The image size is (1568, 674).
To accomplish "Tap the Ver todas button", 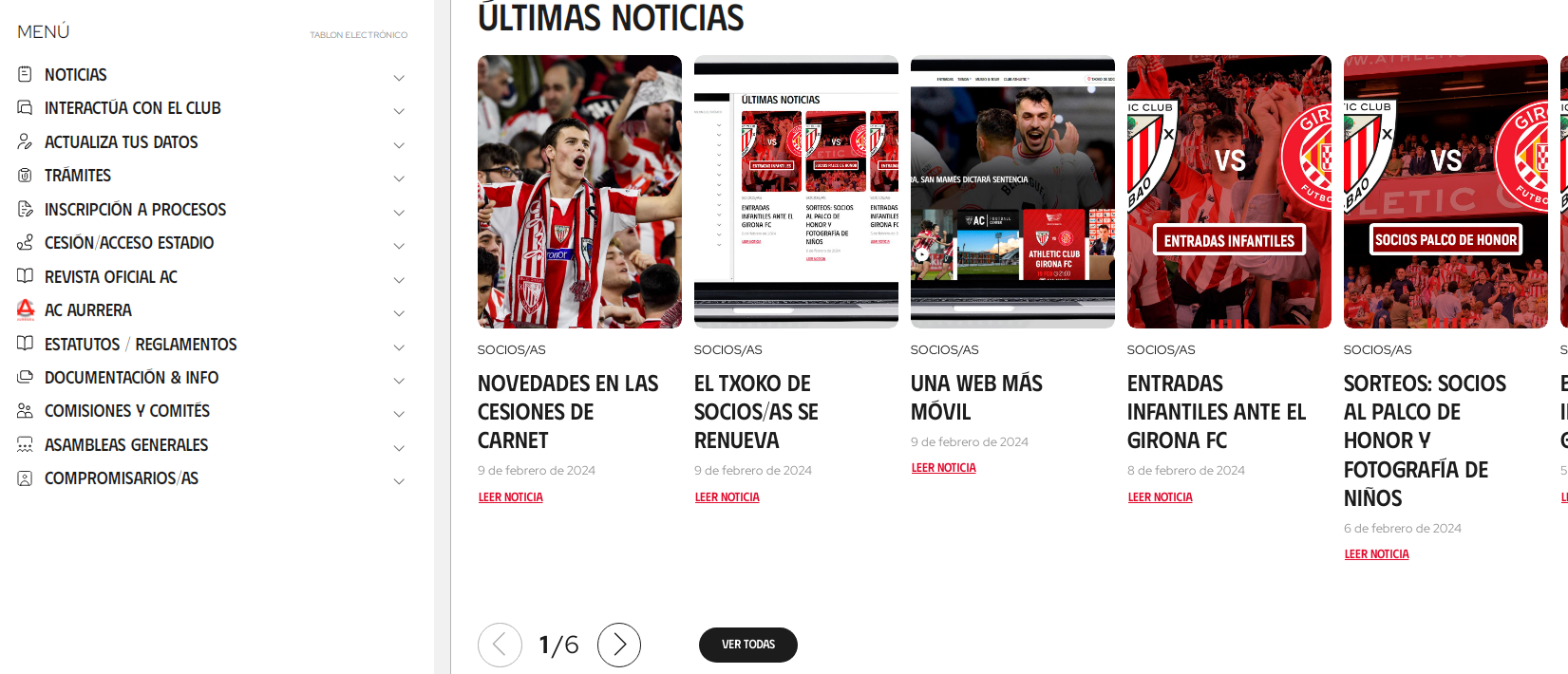I will (747, 645).
